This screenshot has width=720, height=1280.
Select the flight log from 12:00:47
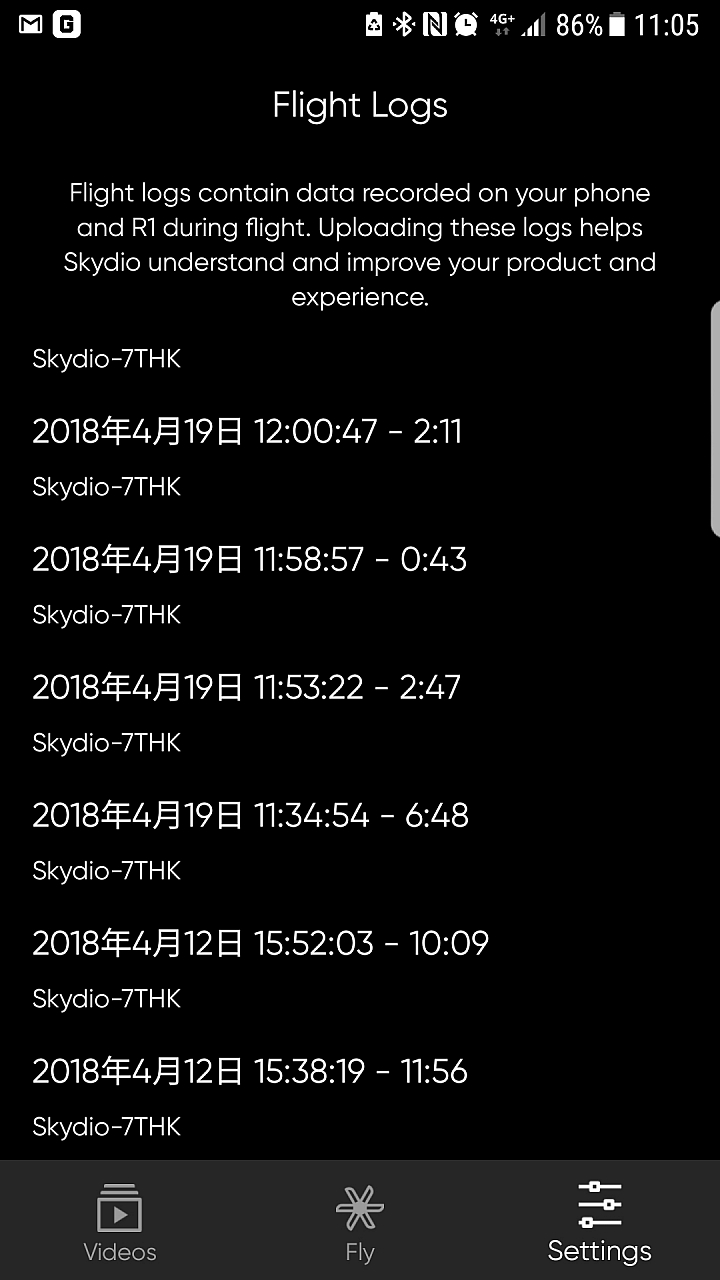248,430
